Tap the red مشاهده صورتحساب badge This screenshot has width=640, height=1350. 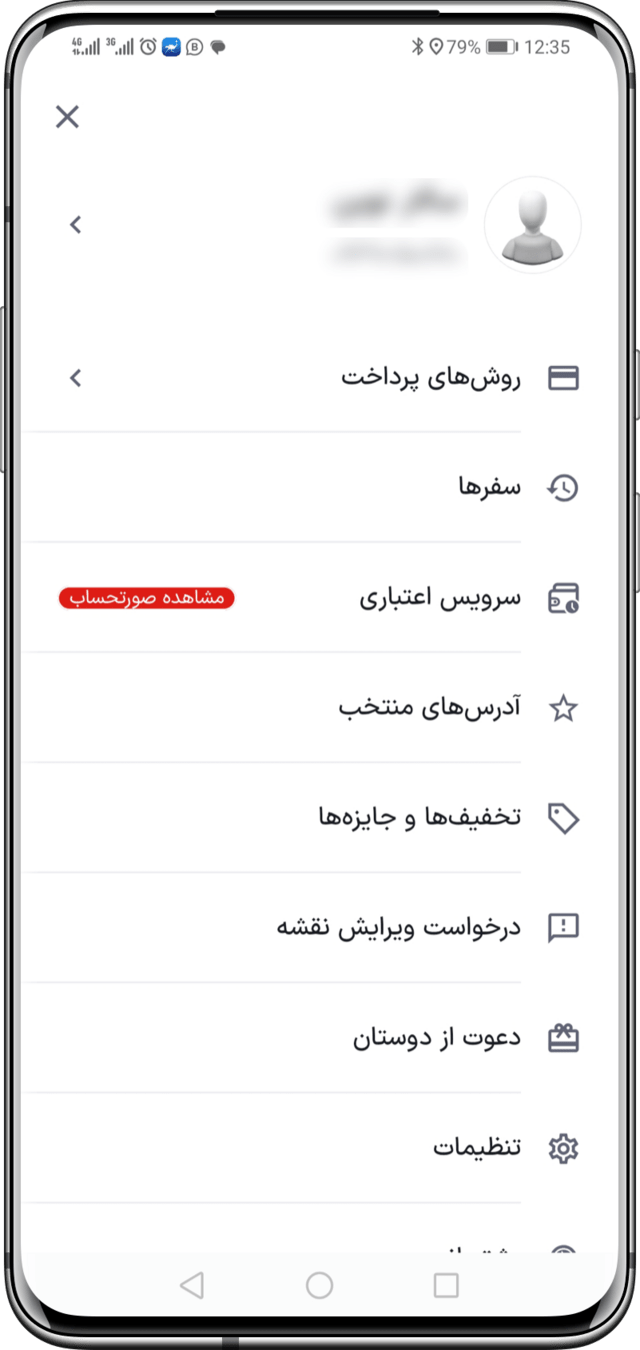point(146,598)
